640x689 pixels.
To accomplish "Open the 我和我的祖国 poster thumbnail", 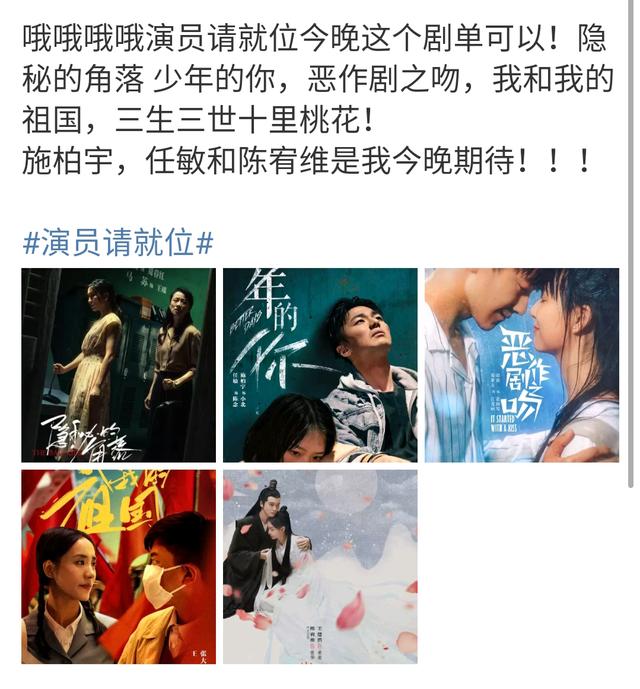I will point(118,567).
